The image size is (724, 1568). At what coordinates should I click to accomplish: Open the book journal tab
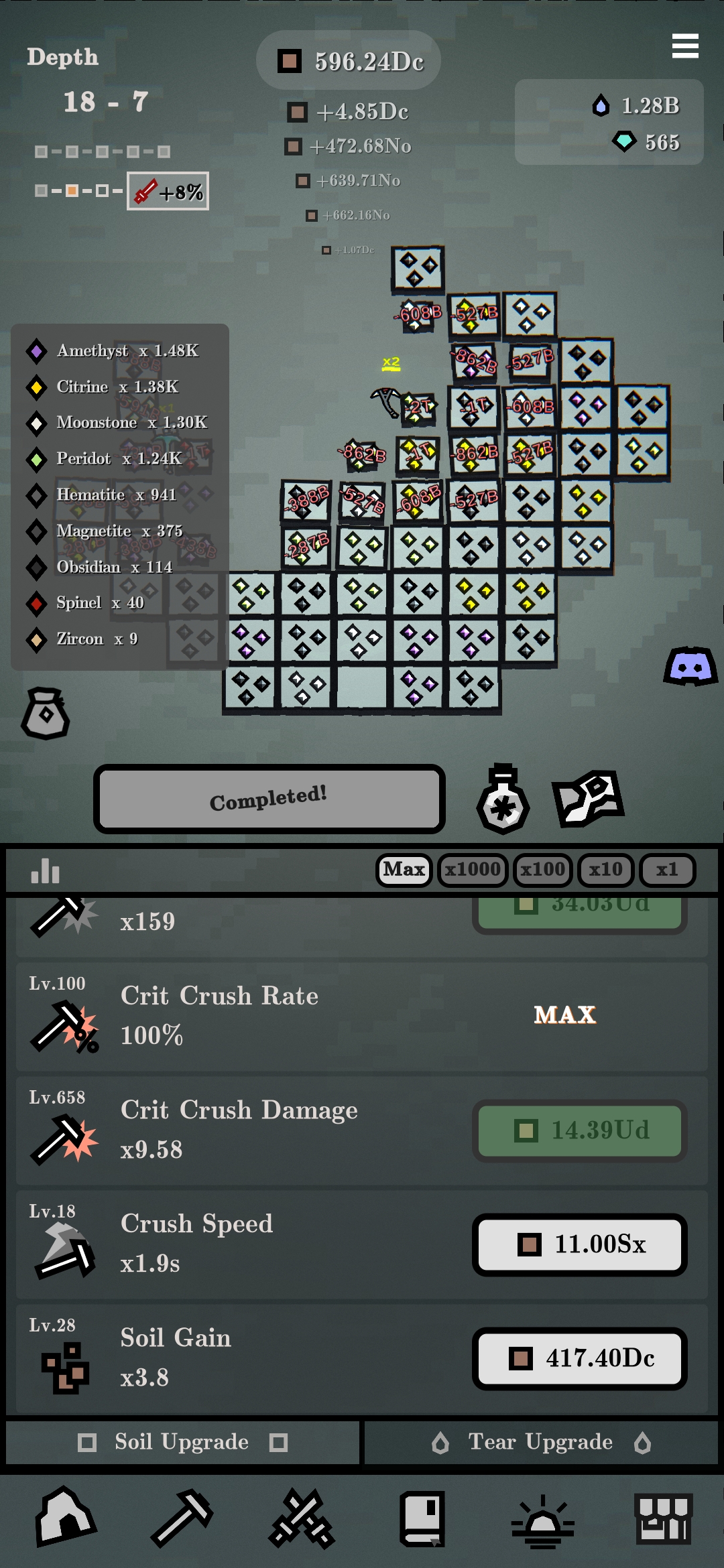[x=422, y=1518]
